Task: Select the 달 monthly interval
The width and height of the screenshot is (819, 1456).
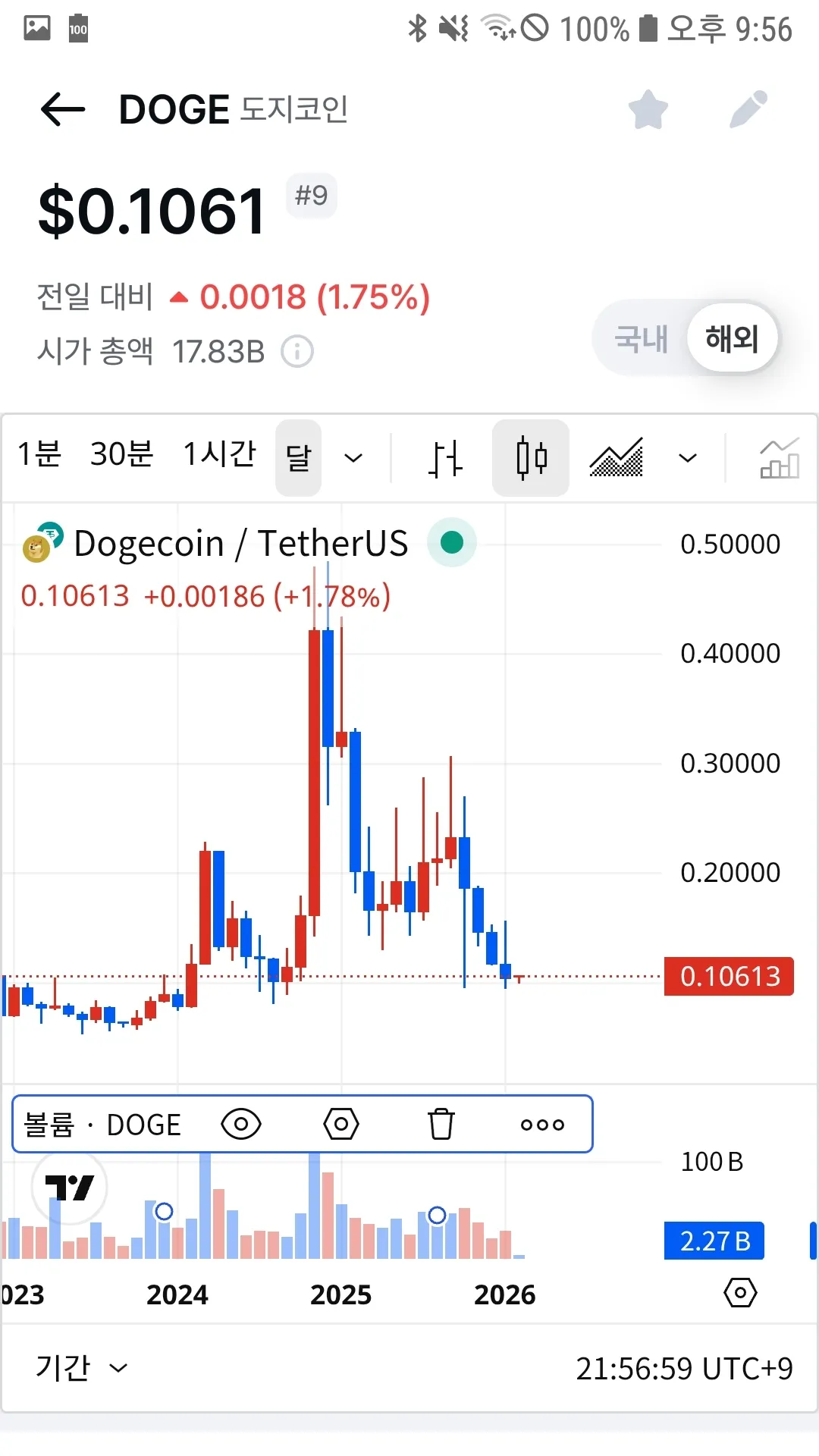Action: pos(299,457)
